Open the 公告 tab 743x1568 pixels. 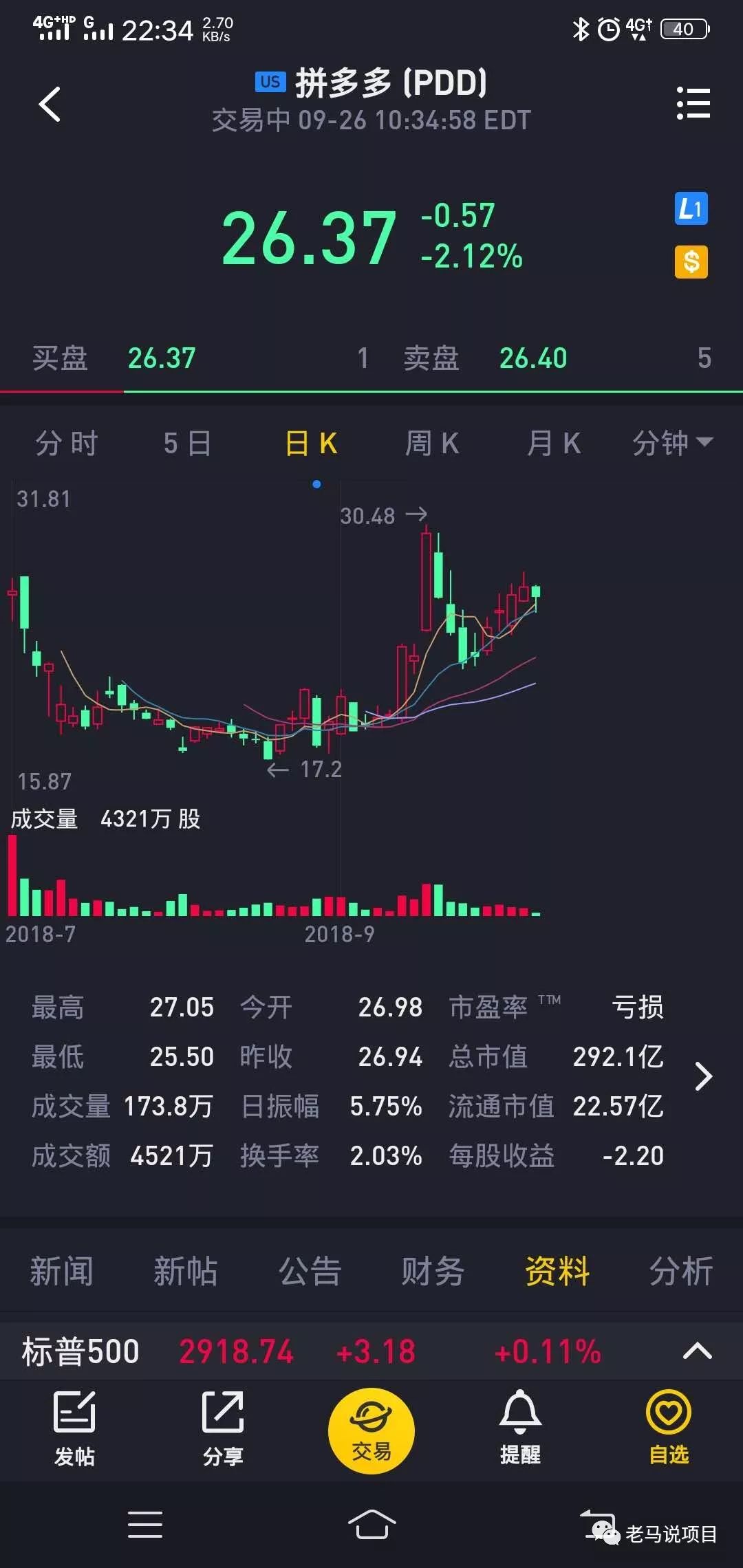pos(310,1271)
